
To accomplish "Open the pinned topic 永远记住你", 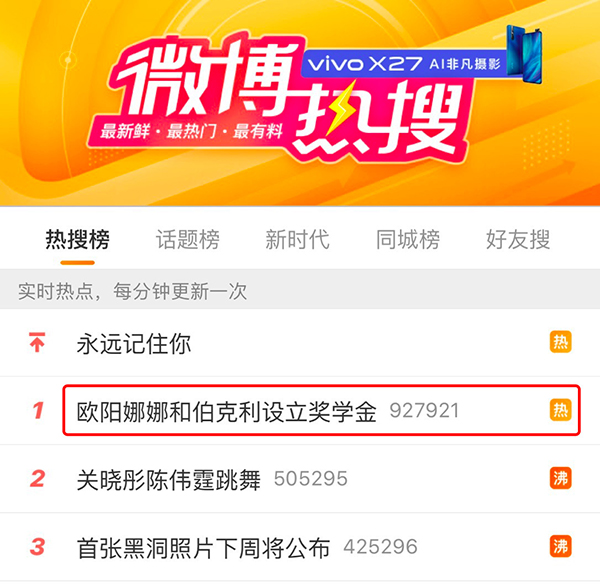I will [x=134, y=344].
